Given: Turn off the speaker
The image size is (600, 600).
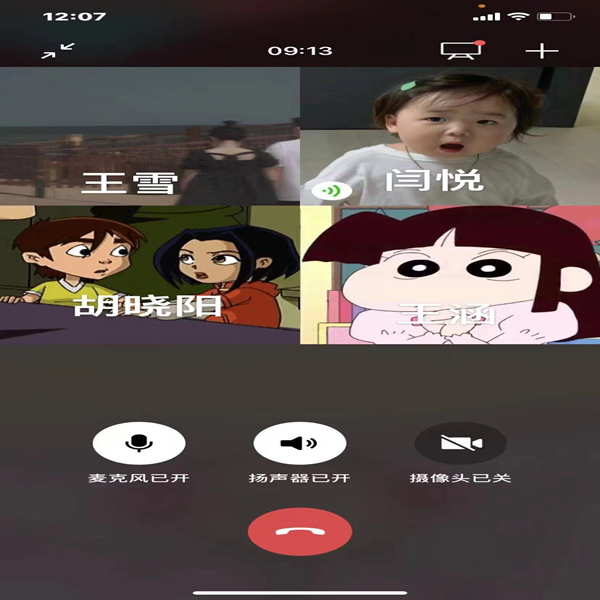Looking at the screenshot, I should click(300, 443).
